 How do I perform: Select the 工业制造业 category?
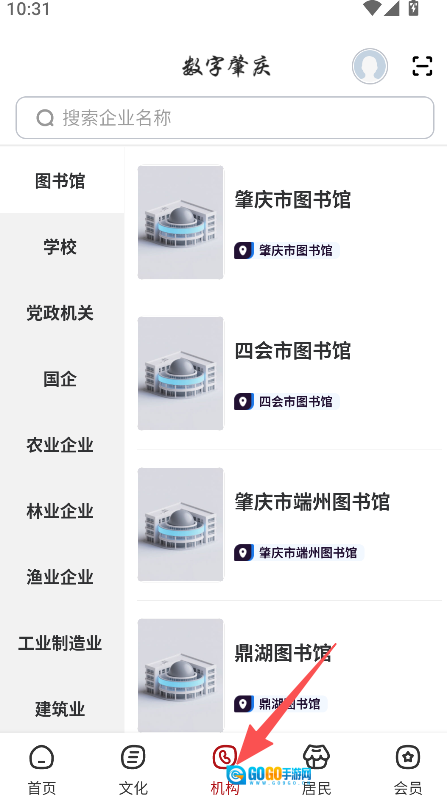click(60, 643)
